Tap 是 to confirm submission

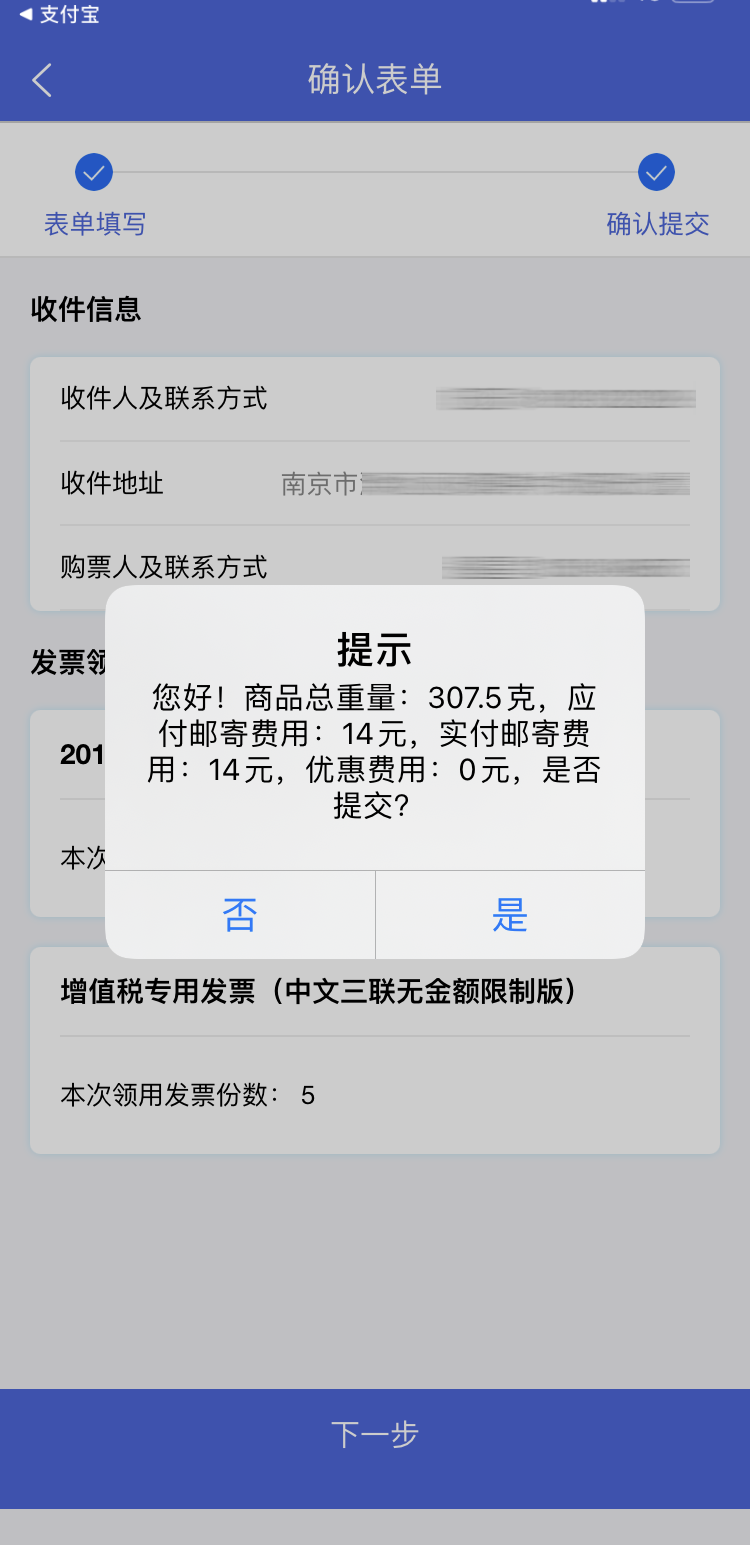pos(510,915)
